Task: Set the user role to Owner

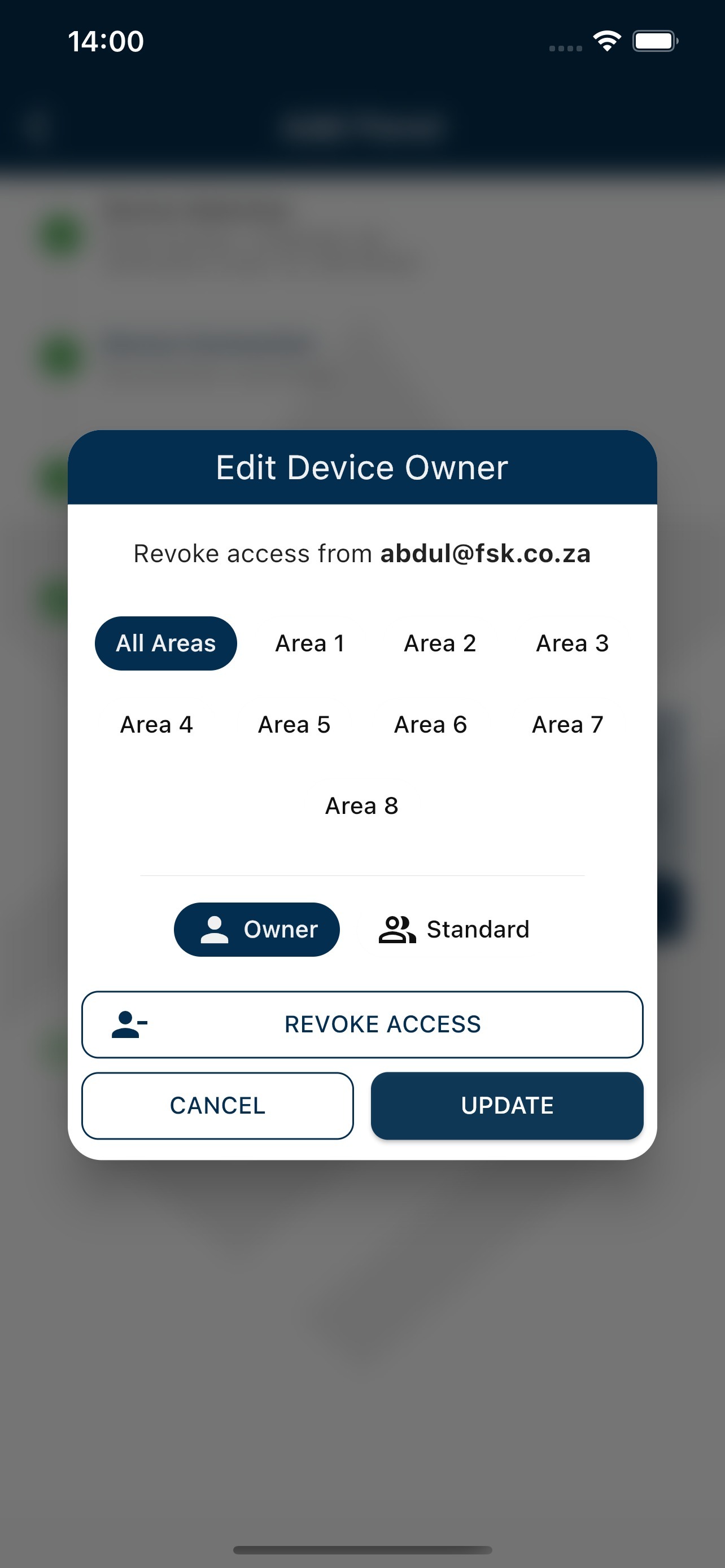Action: click(x=256, y=930)
